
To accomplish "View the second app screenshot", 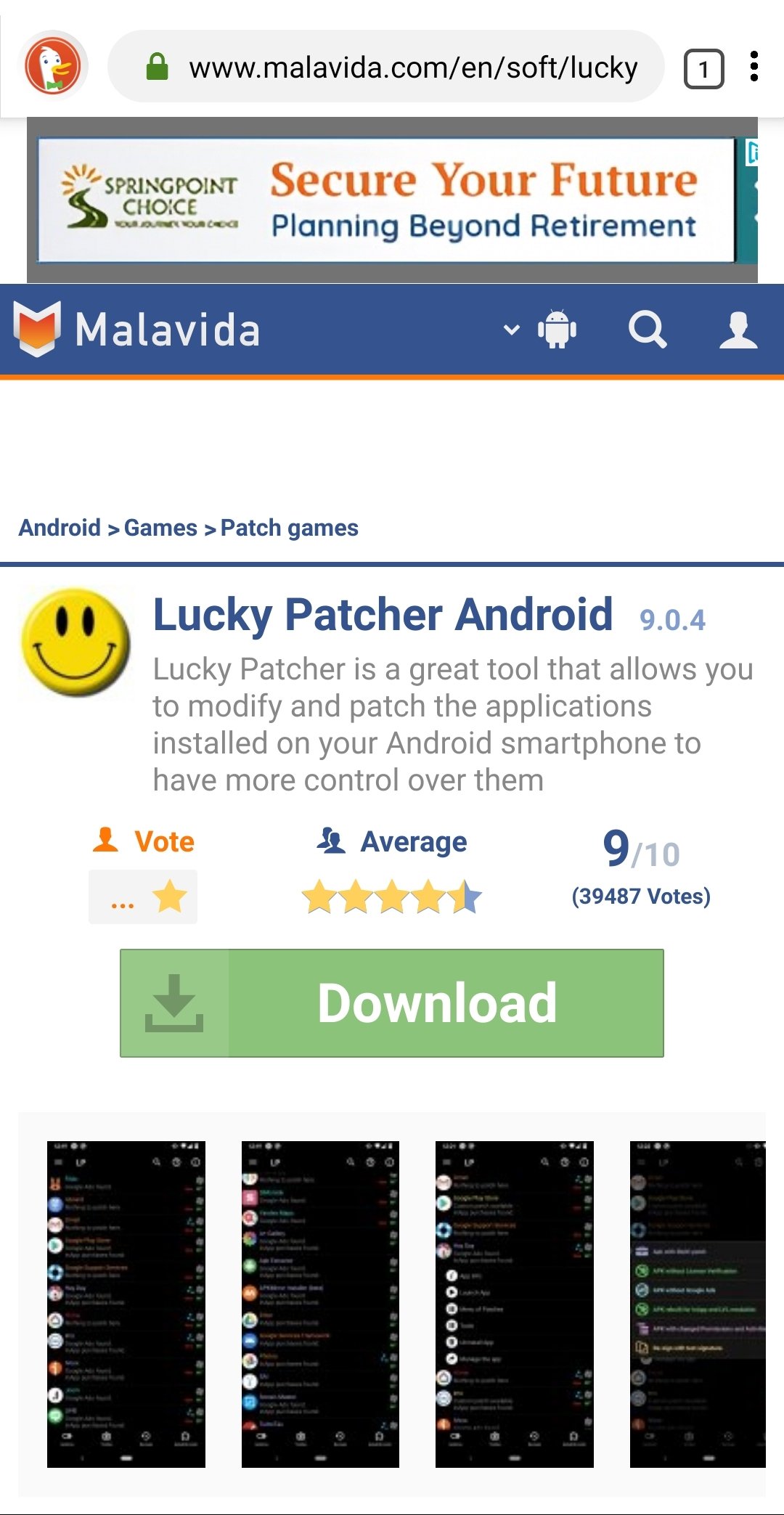I will [x=320, y=1304].
